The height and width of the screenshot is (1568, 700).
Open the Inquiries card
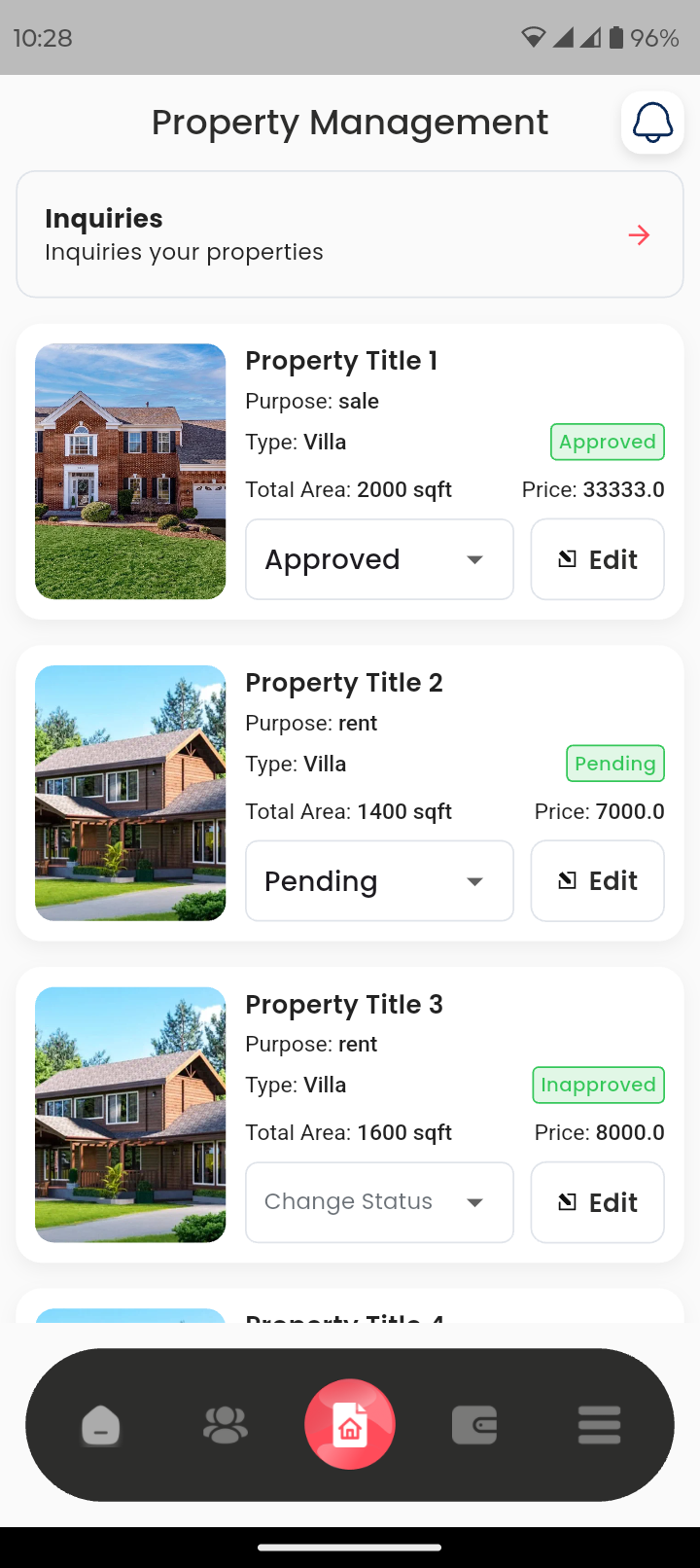point(350,234)
